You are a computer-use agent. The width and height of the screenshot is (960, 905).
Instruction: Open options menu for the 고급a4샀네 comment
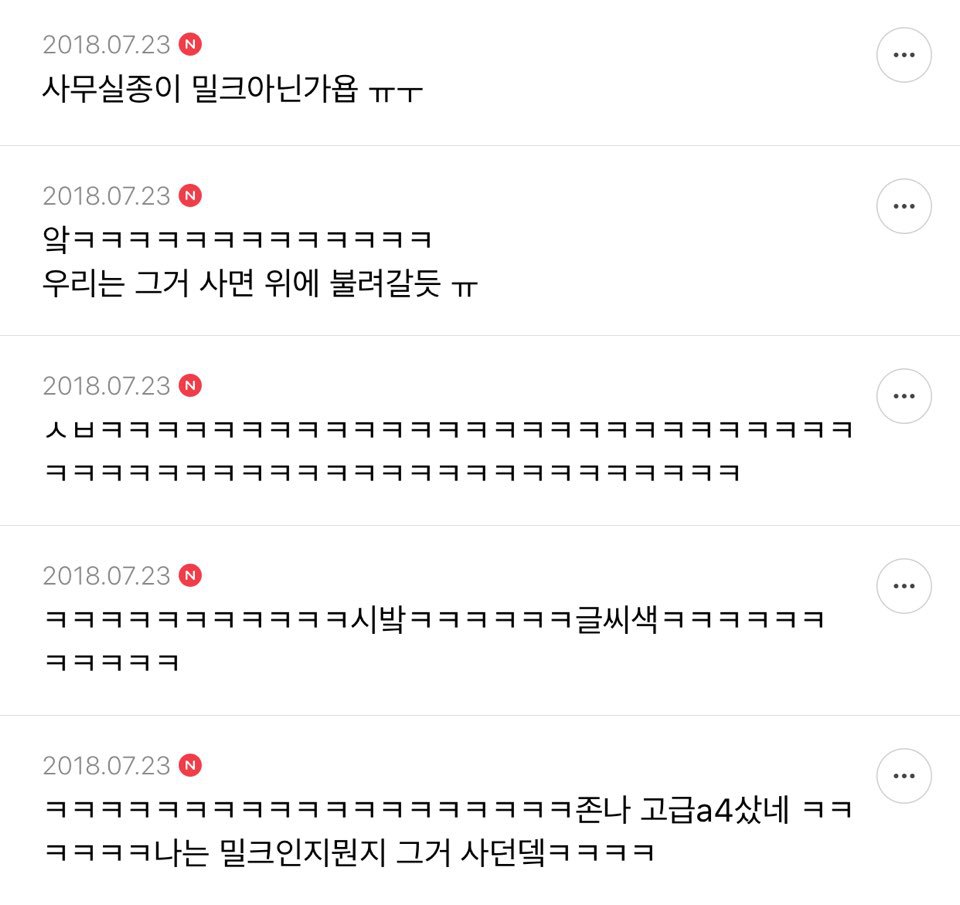[904, 776]
